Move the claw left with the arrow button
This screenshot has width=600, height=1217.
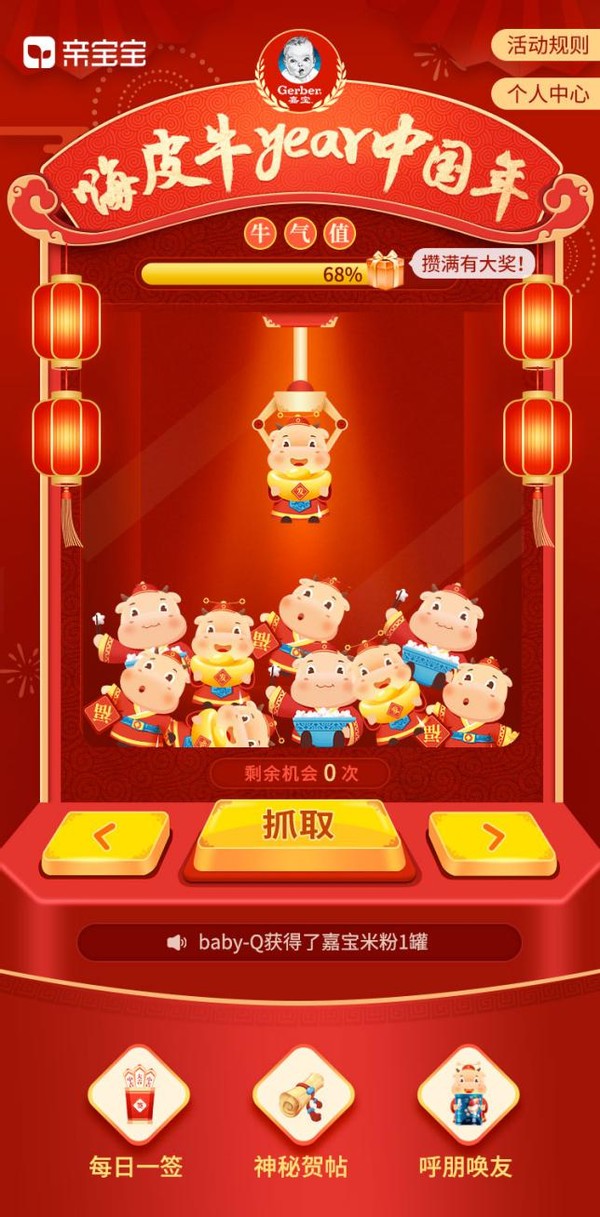point(106,835)
